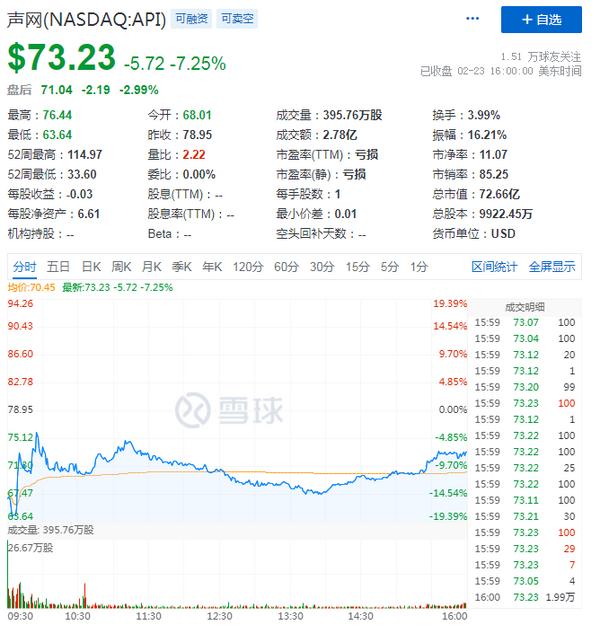The image size is (600, 632).
Task: Switch to the 30分 interval chart
Action: (322, 266)
